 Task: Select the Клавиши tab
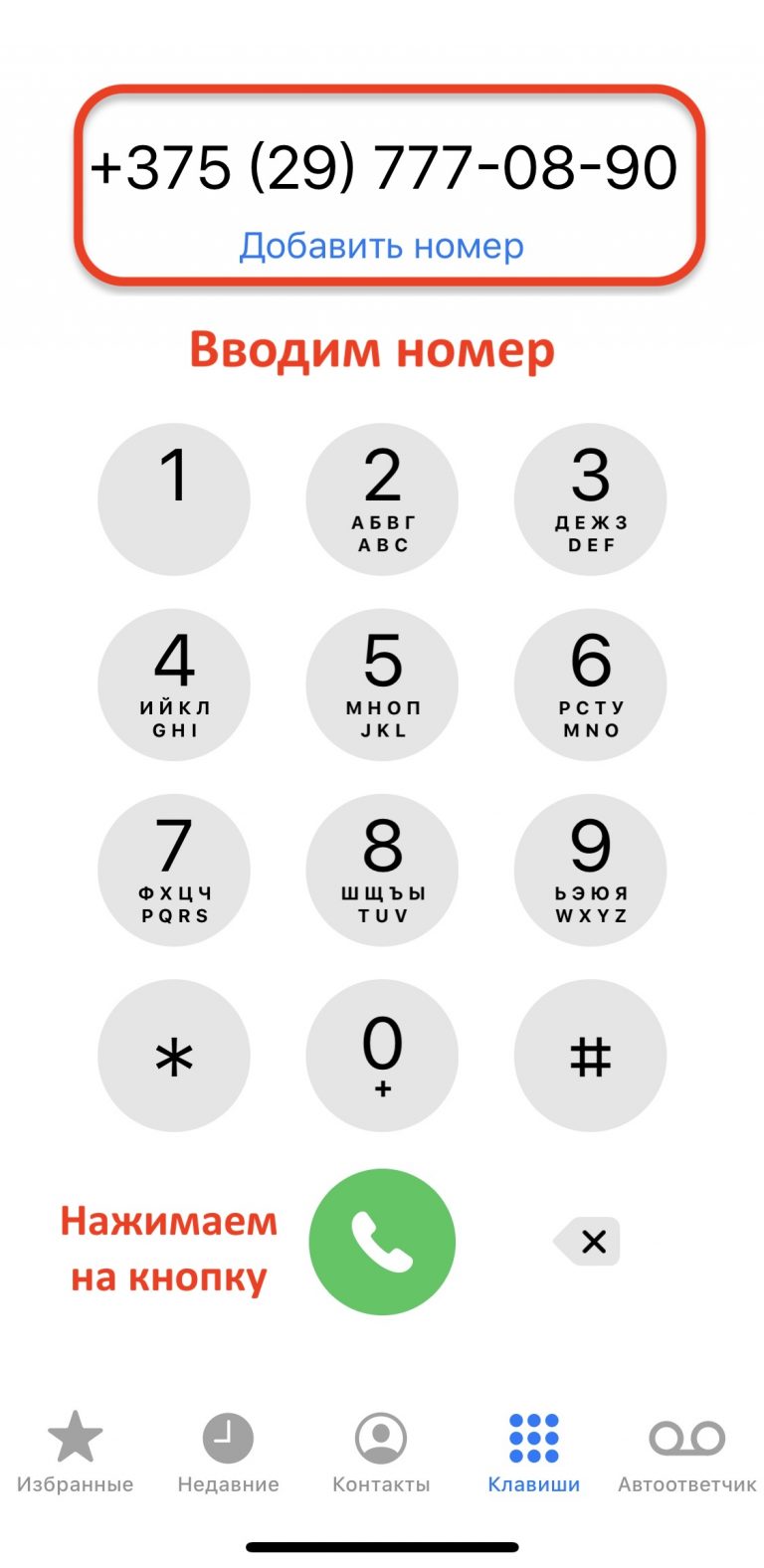pos(534,1453)
